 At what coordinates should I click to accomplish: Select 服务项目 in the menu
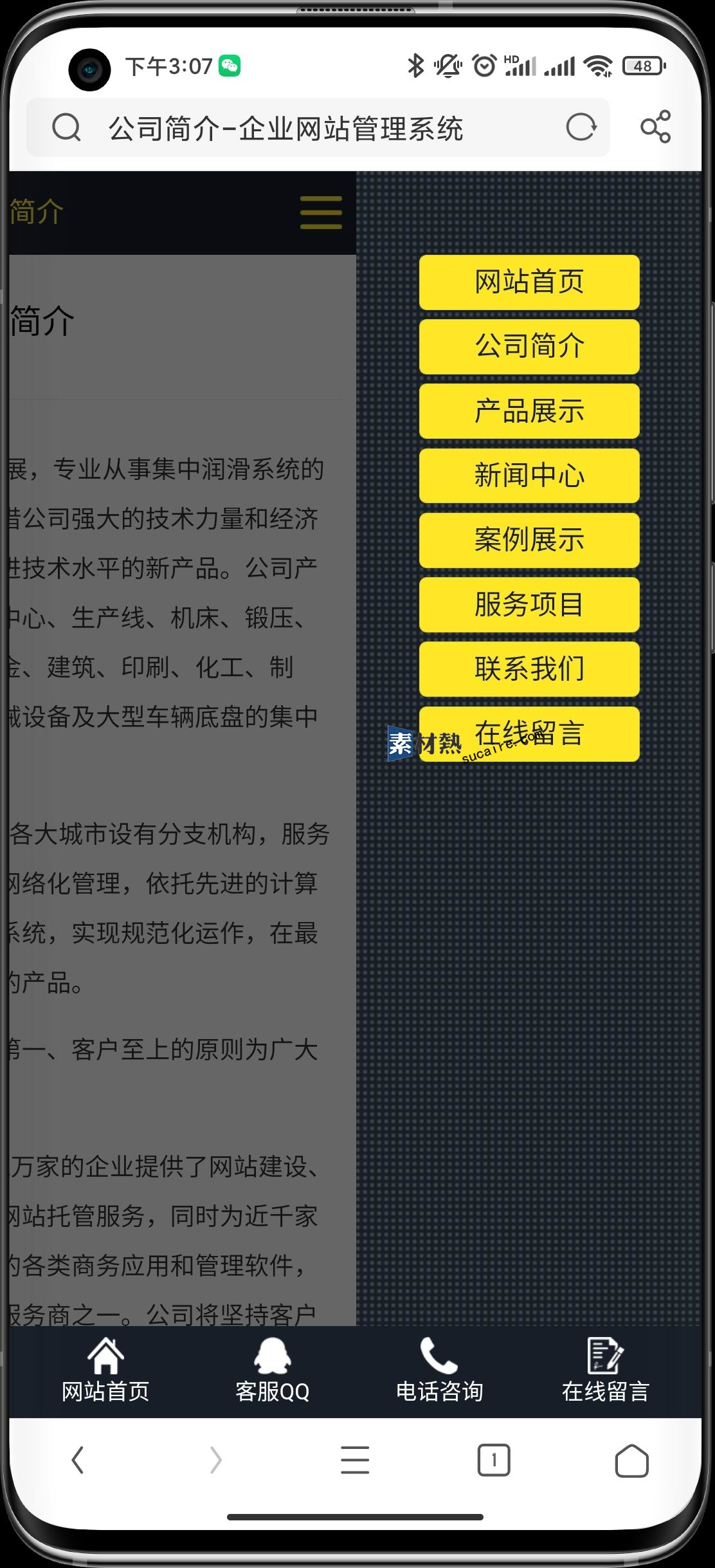click(529, 604)
